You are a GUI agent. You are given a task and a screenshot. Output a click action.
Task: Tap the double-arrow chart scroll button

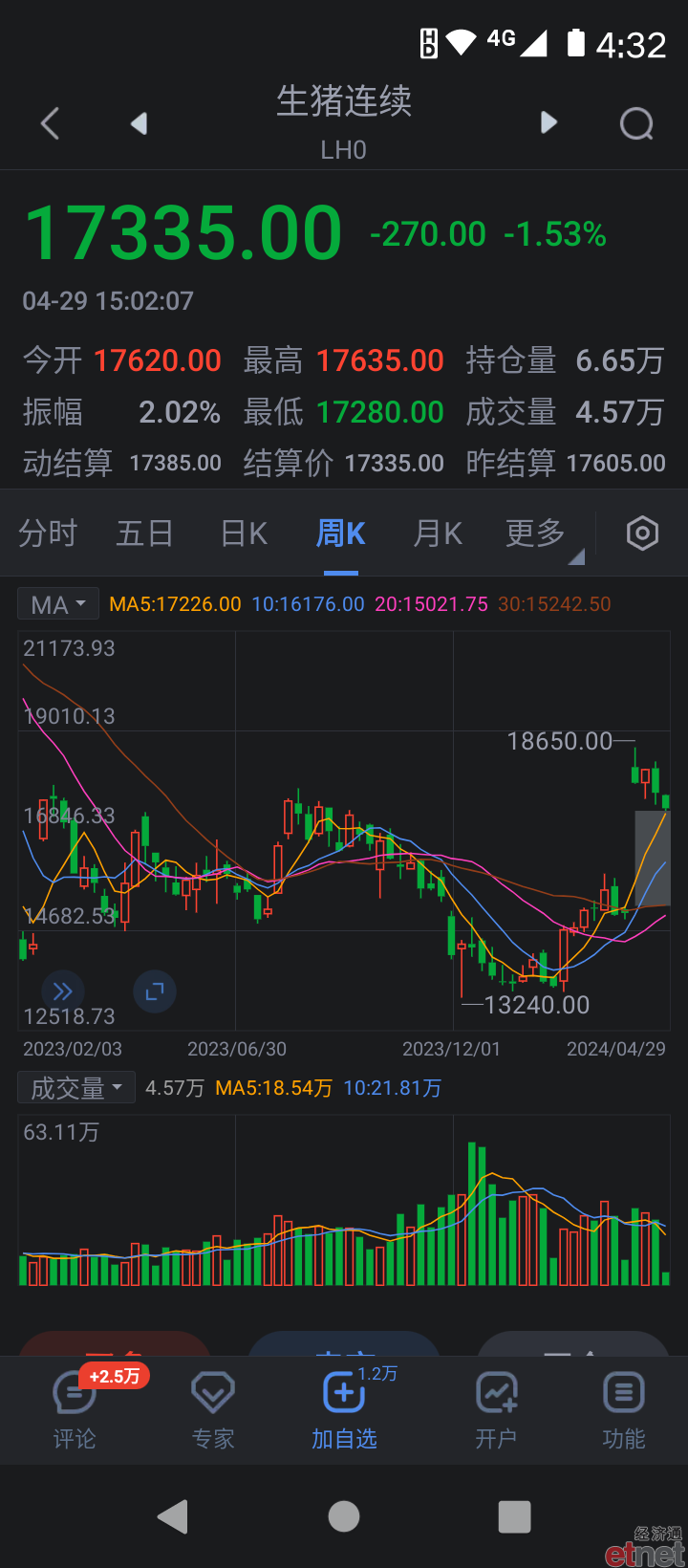click(63, 991)
